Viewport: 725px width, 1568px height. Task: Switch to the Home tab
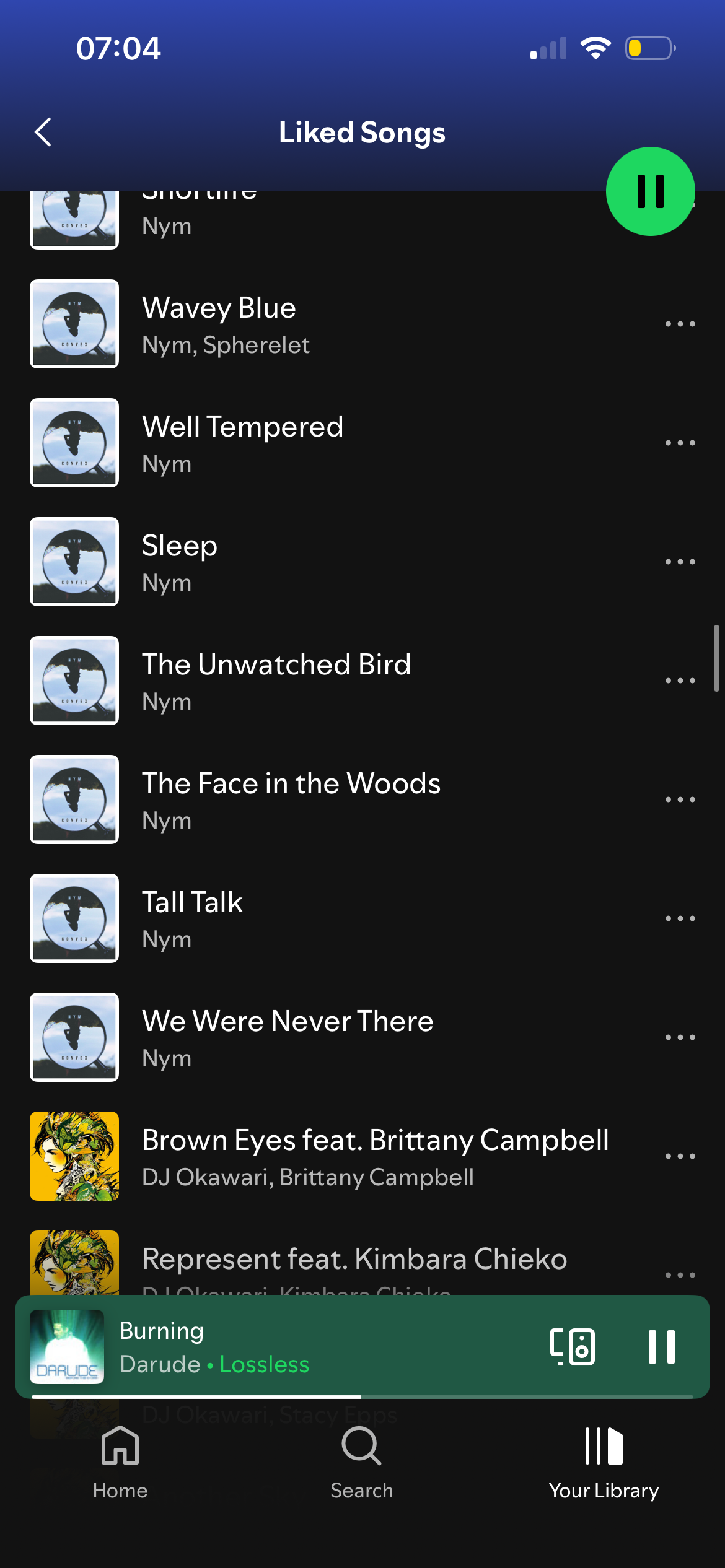[x=120, y=1461]
